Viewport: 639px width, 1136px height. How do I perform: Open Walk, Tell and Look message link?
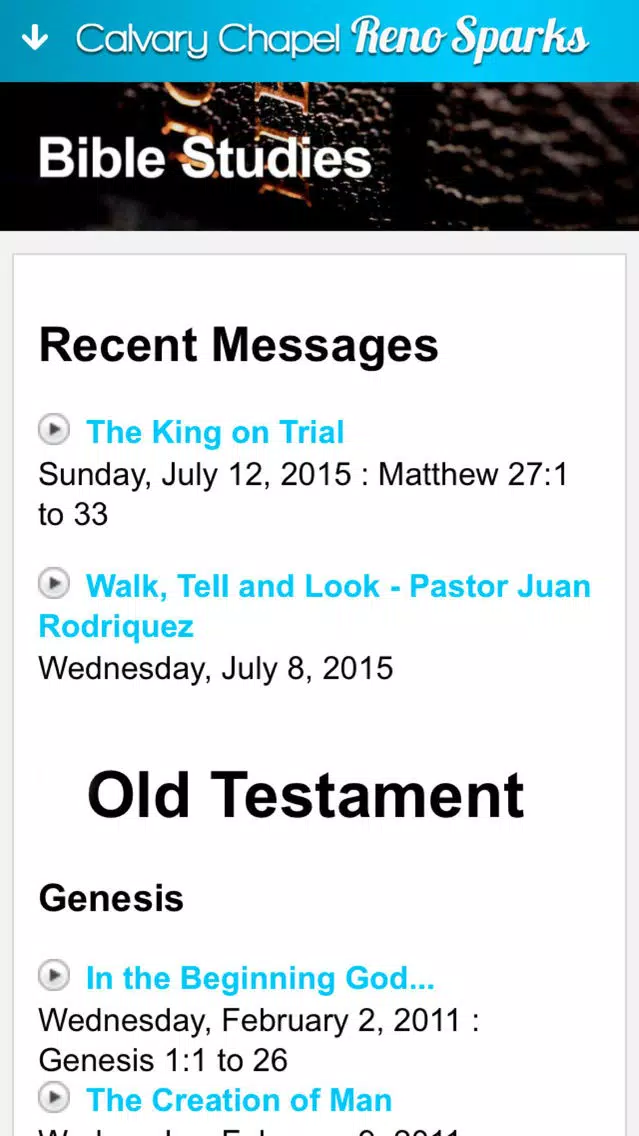pos(314,606)
